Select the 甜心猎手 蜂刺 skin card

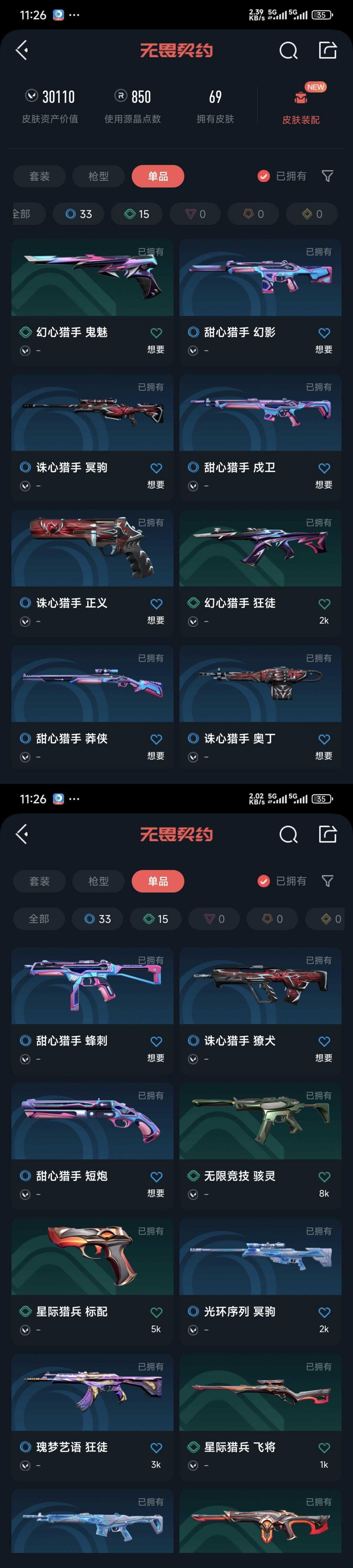[x=92, y=1010]
